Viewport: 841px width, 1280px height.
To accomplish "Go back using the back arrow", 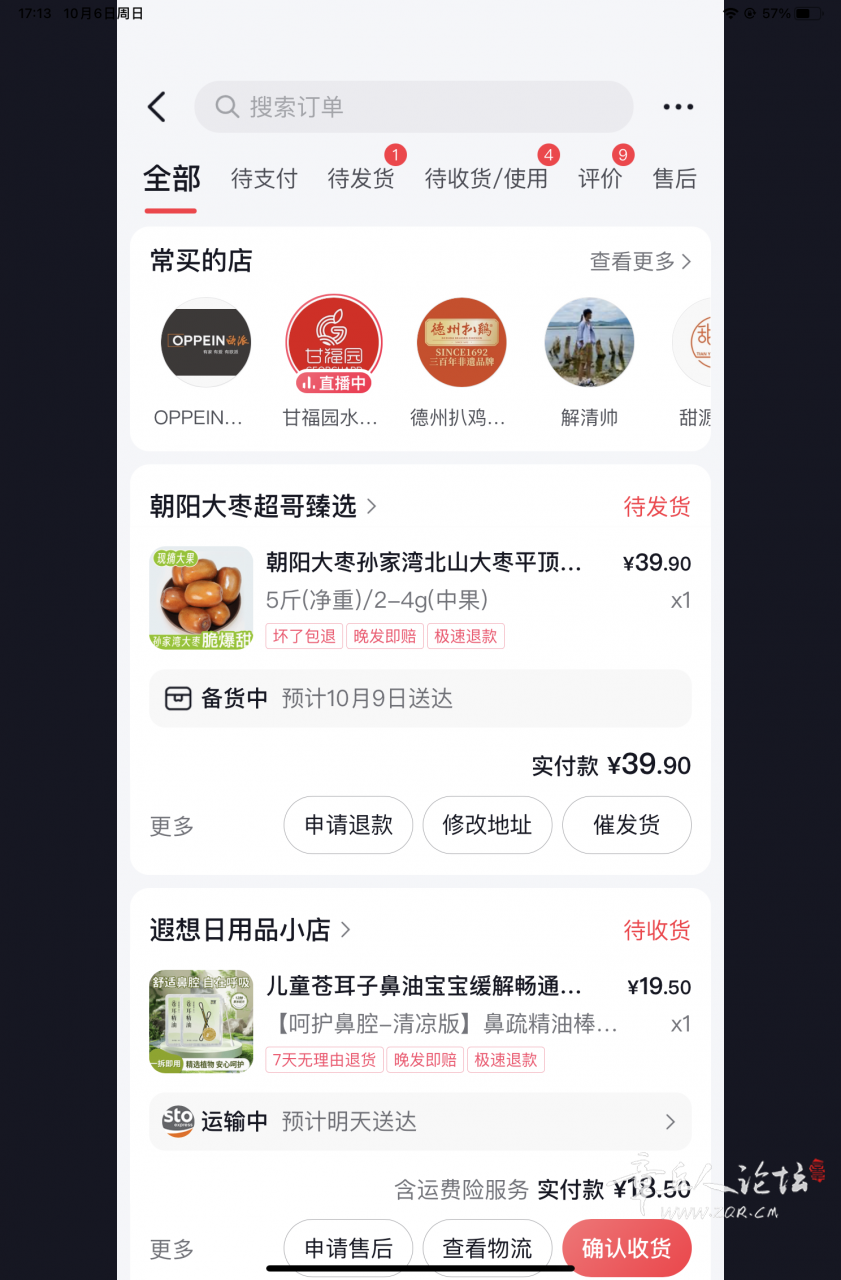I will (x=157, y=107).
